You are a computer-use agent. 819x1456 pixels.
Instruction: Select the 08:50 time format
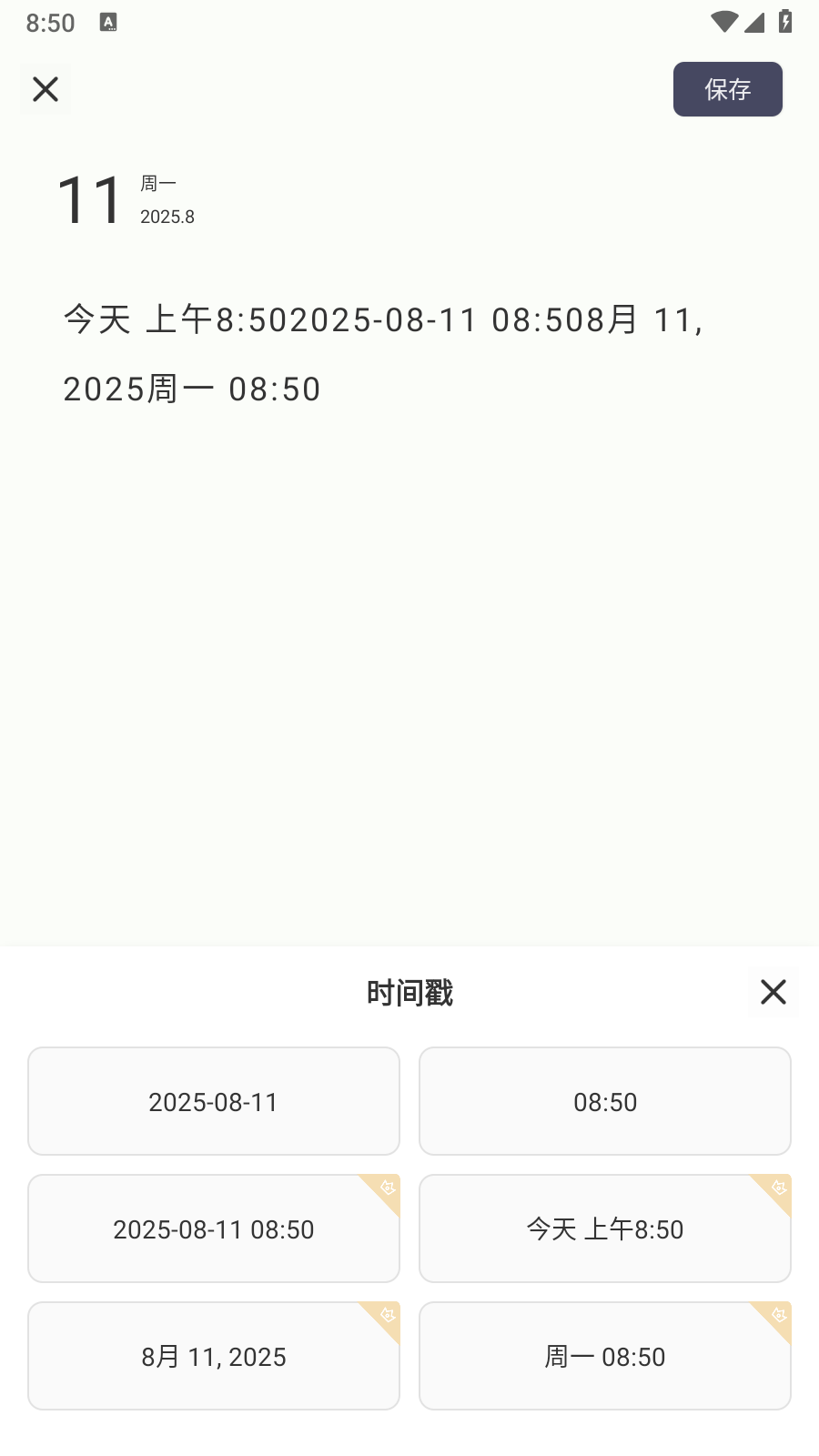point(604,1100)
